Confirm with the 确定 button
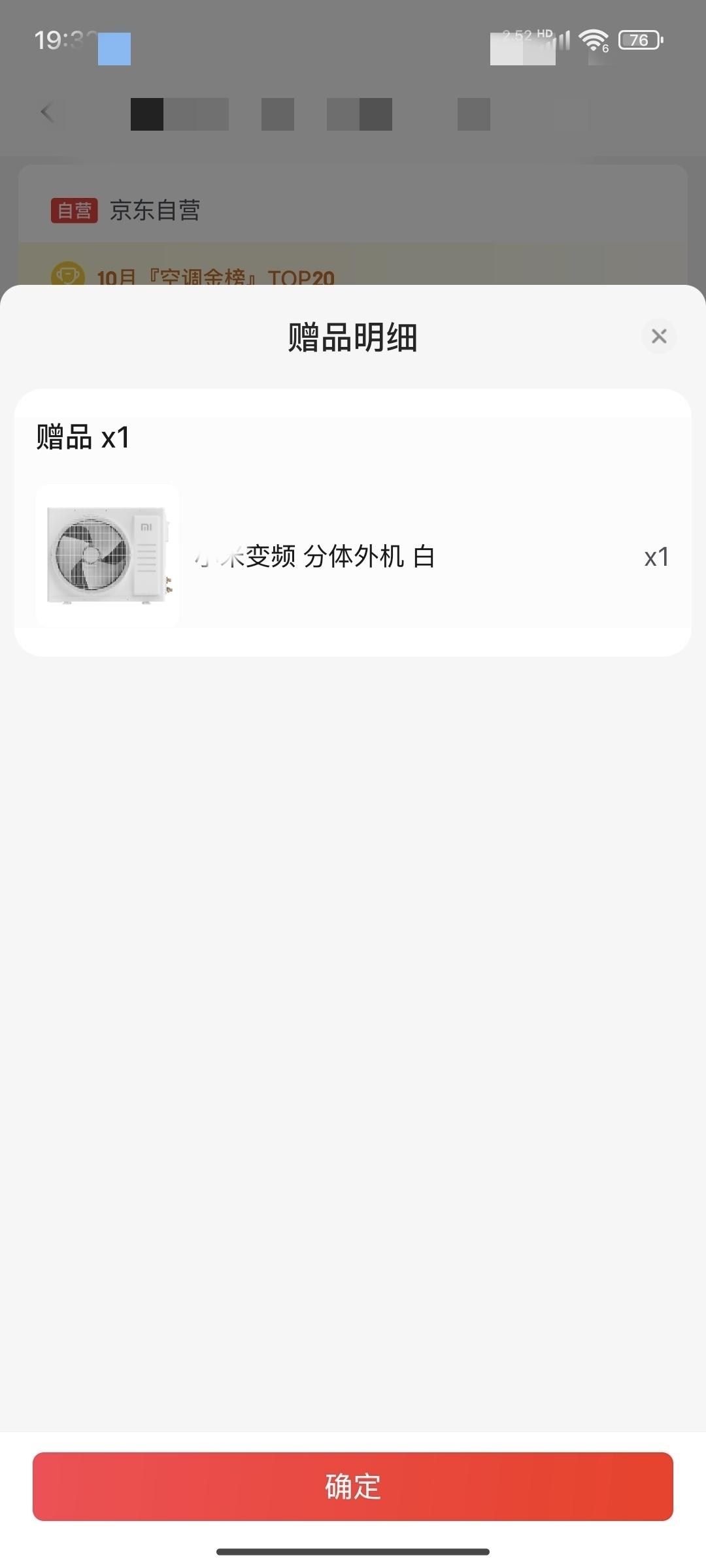706x1568 pixels. (353, 1486)
